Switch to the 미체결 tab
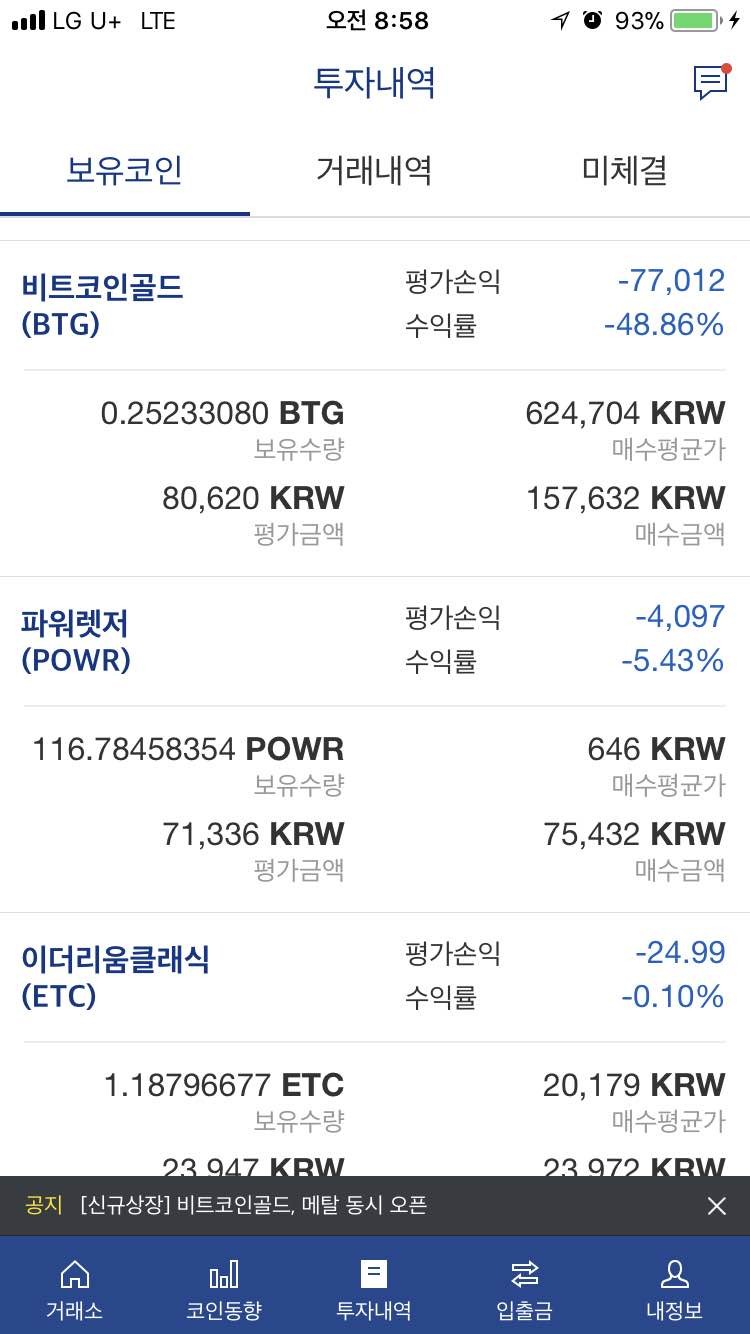 coord(624,171)
